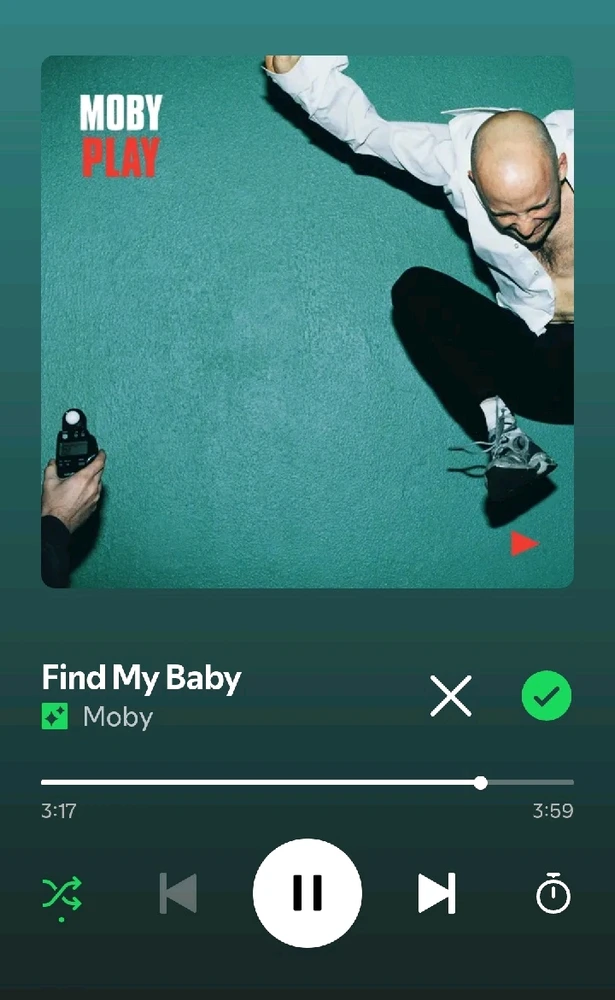Tap the green checkmark saved icon
This screenshot has width=615, height=1000.
[546, 696]
